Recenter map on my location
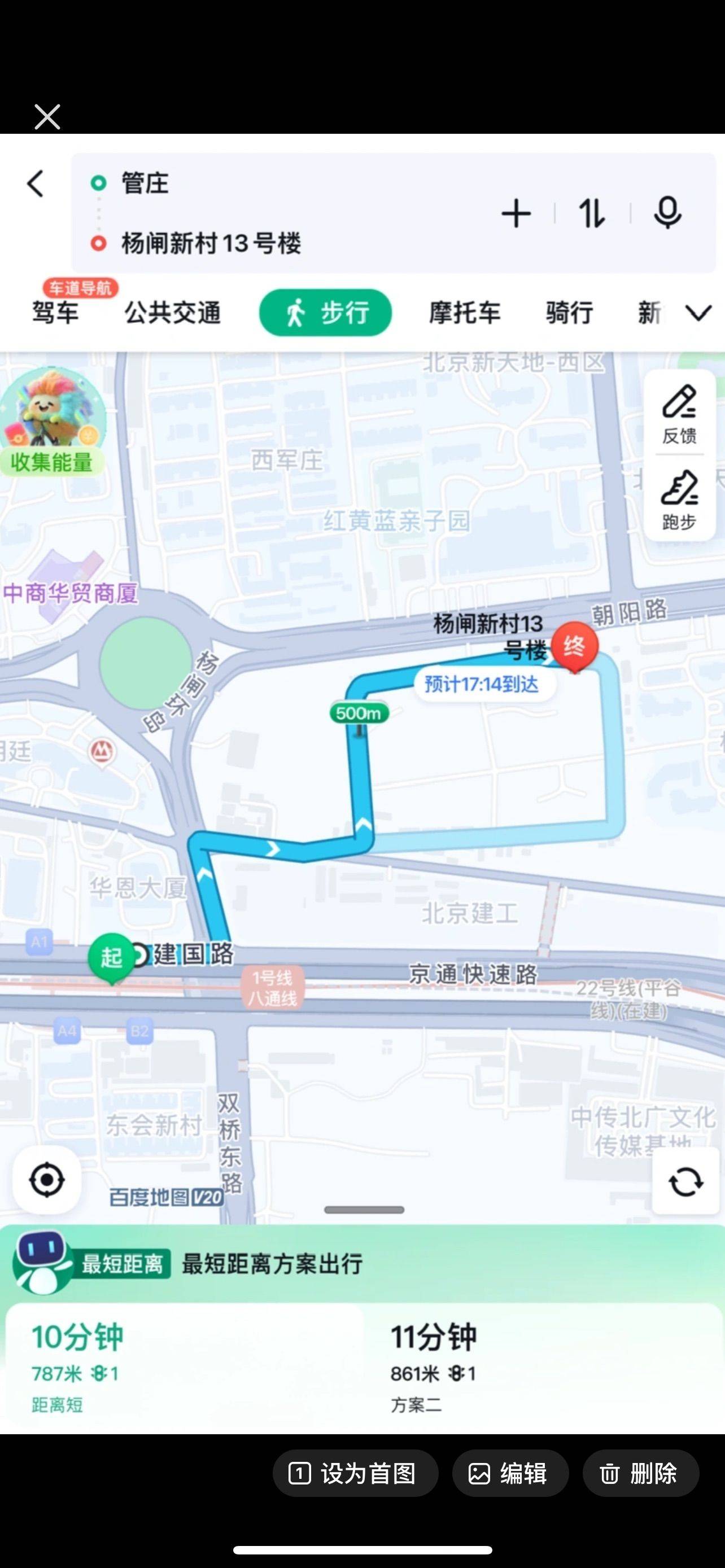The width and height of the screenshot is (725, 1568). point(47,1180)
